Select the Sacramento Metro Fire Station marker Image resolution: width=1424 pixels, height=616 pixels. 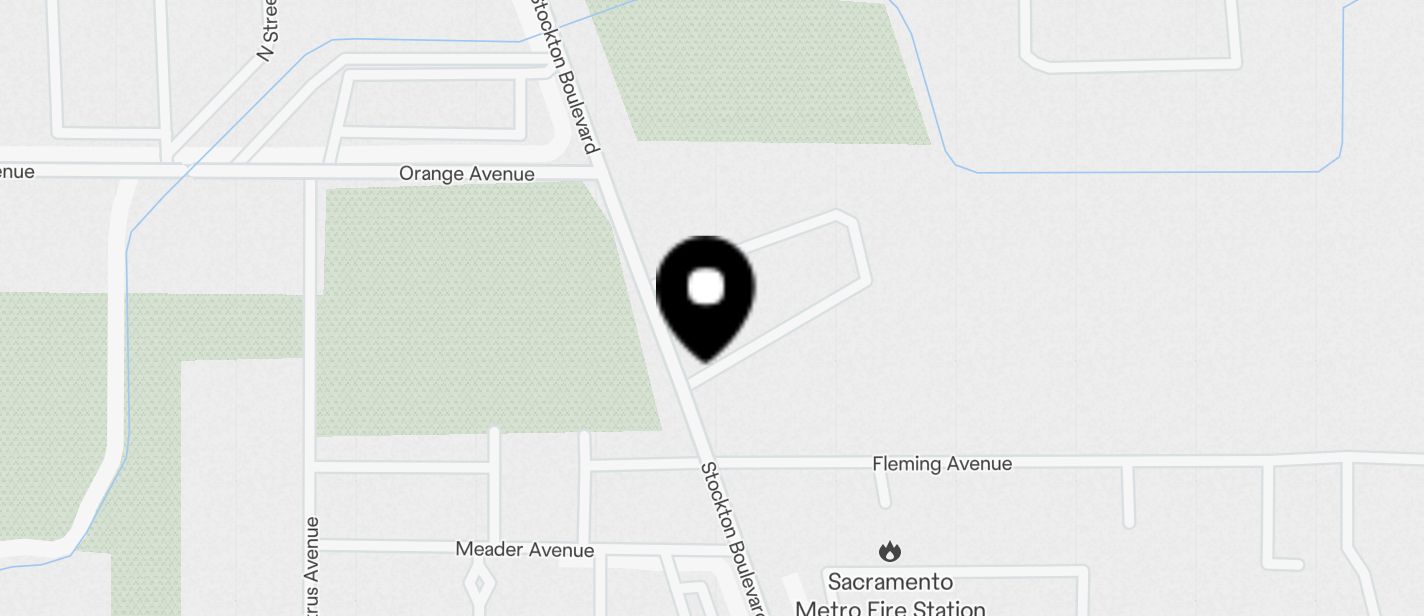coord(889,552)
